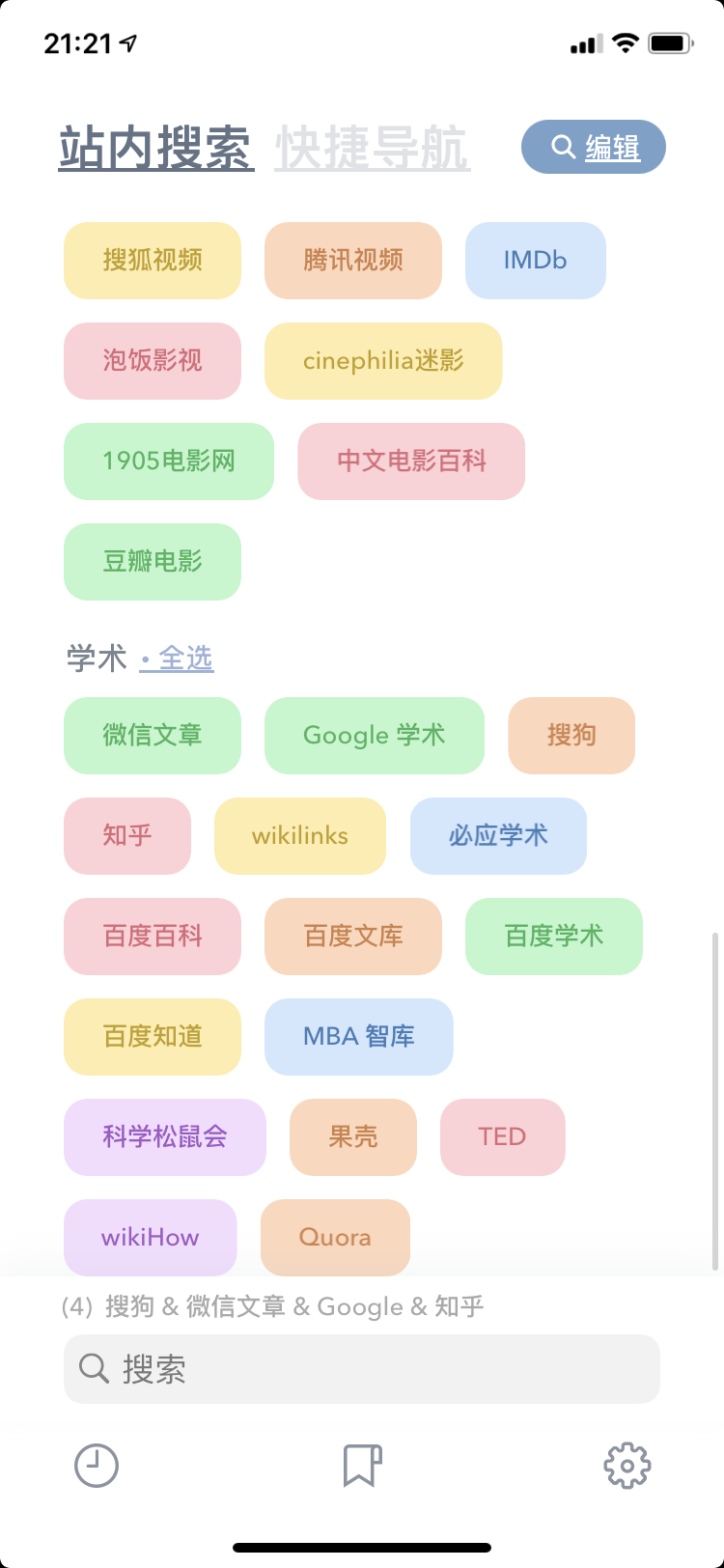Select the Quora chip
The width and height of the screenshot is (724, 1568).
(335, 1238)
